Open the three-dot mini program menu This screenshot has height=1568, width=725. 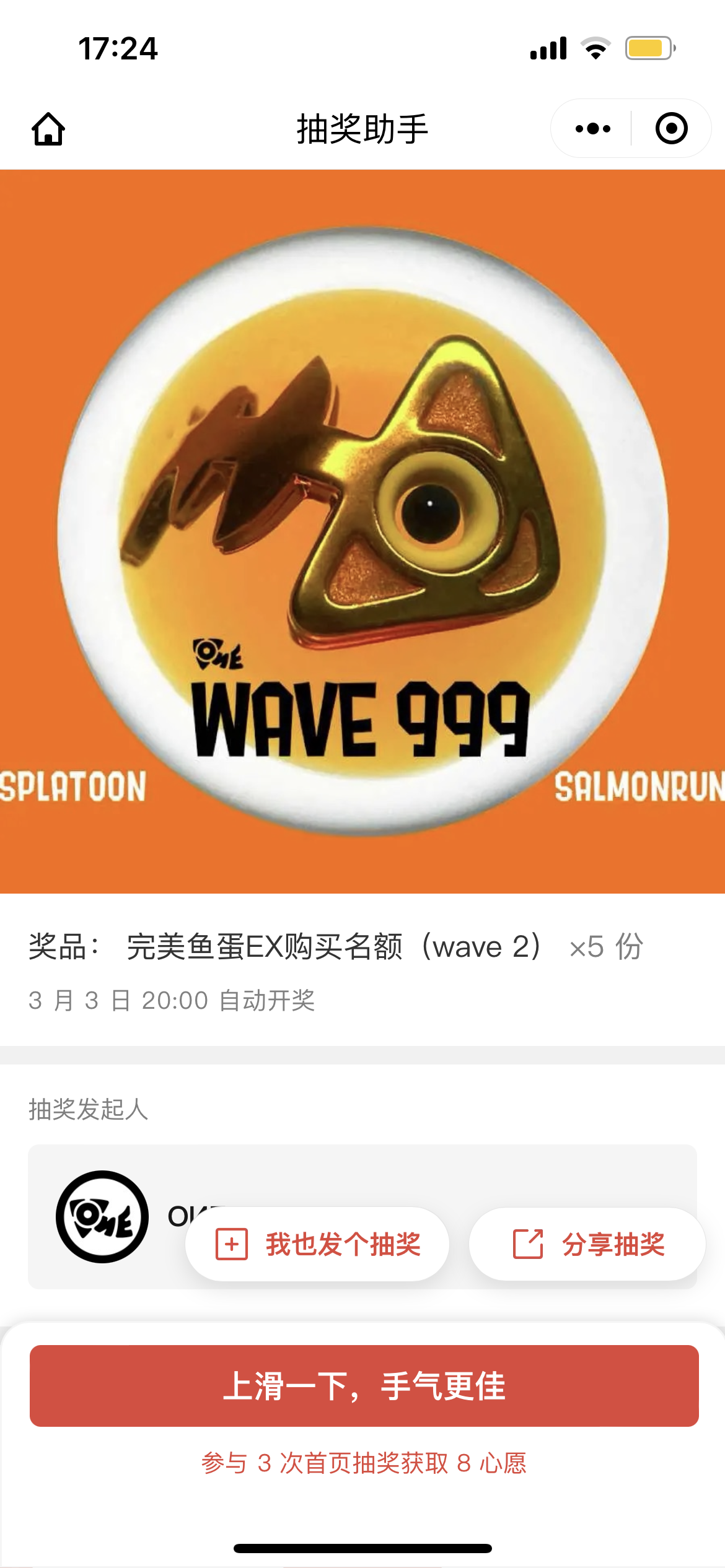[x=592, y=129]
